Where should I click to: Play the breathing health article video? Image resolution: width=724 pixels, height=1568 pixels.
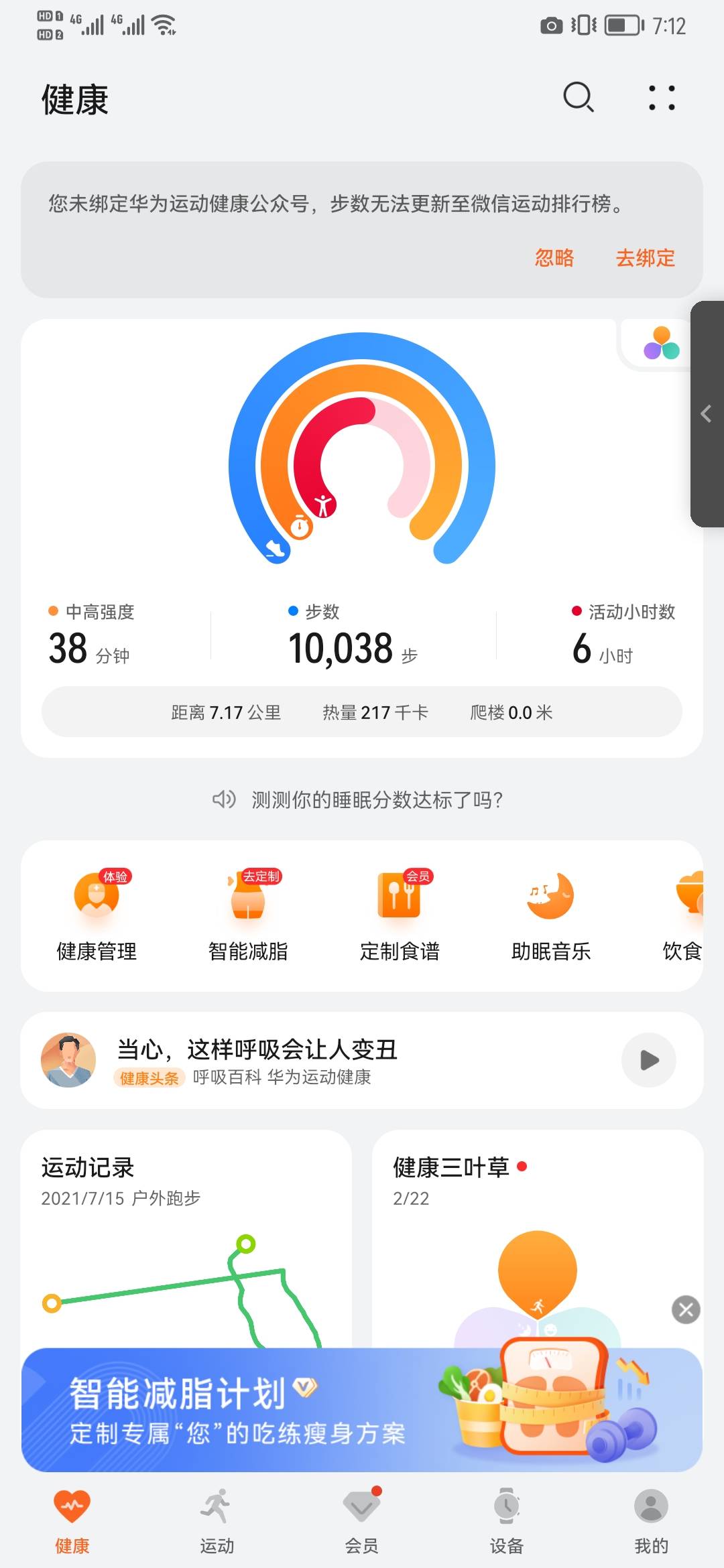tap(647, 1061)
